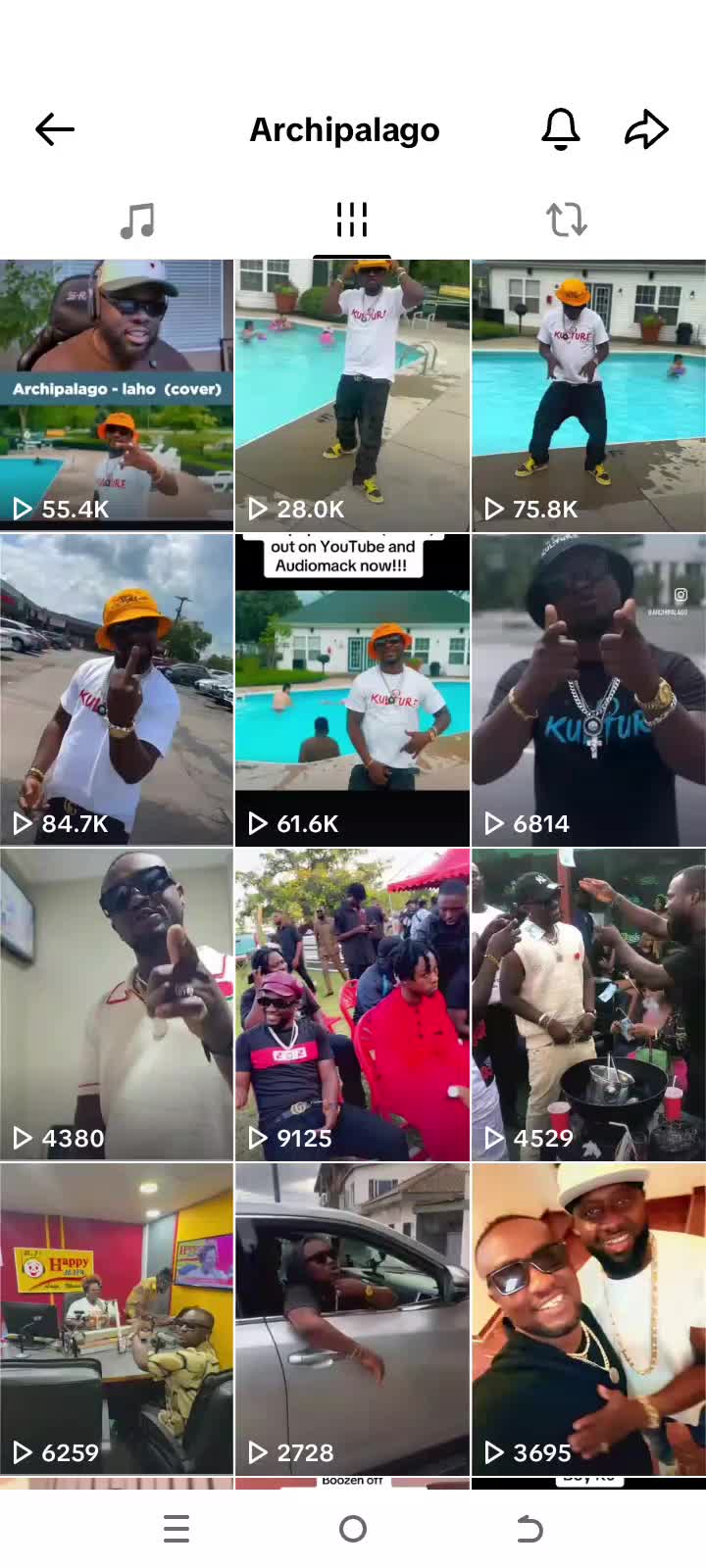Play the video with 6814 views
Viewport: 706px width, 1568px height.
coord(588,690)
